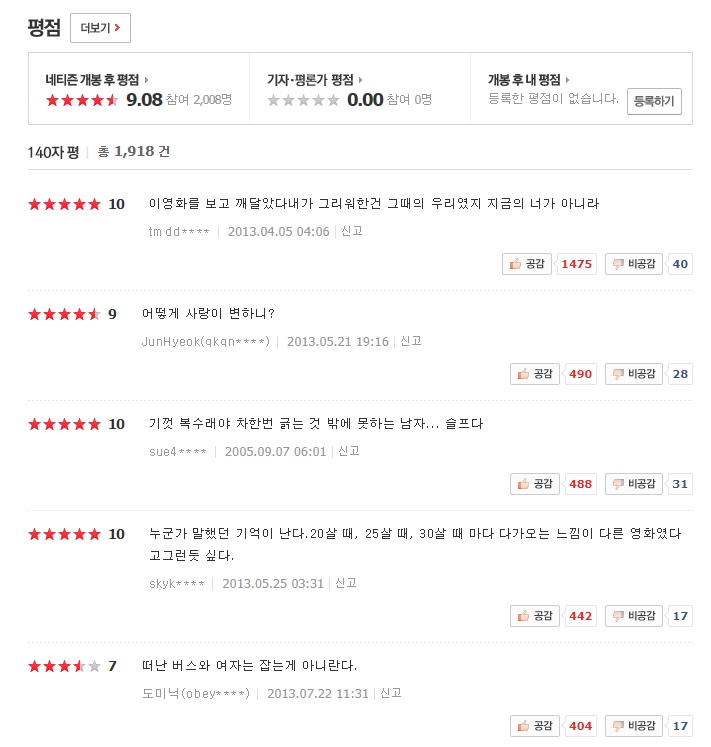
Task: Tap 비공감 on the tmdd**** review
Action: coord(633,264)
